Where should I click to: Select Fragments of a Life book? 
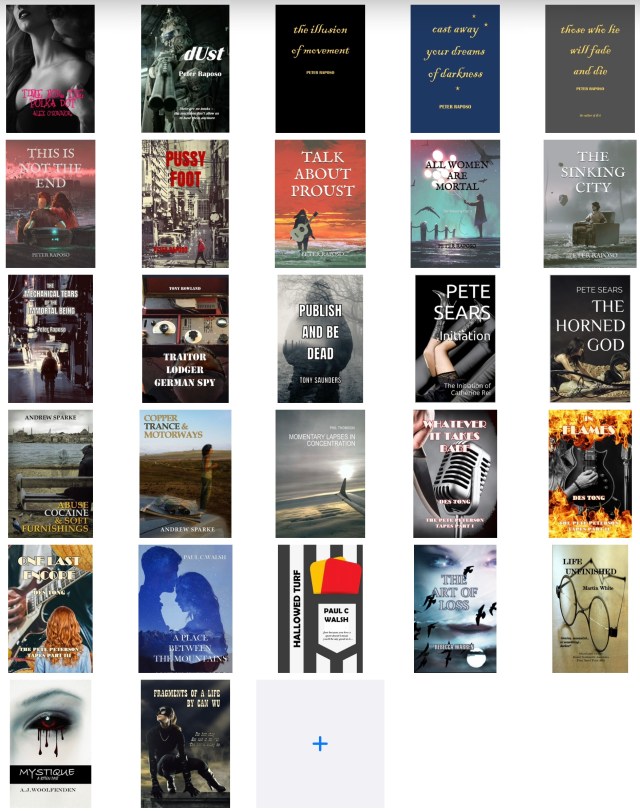(185, 743)
